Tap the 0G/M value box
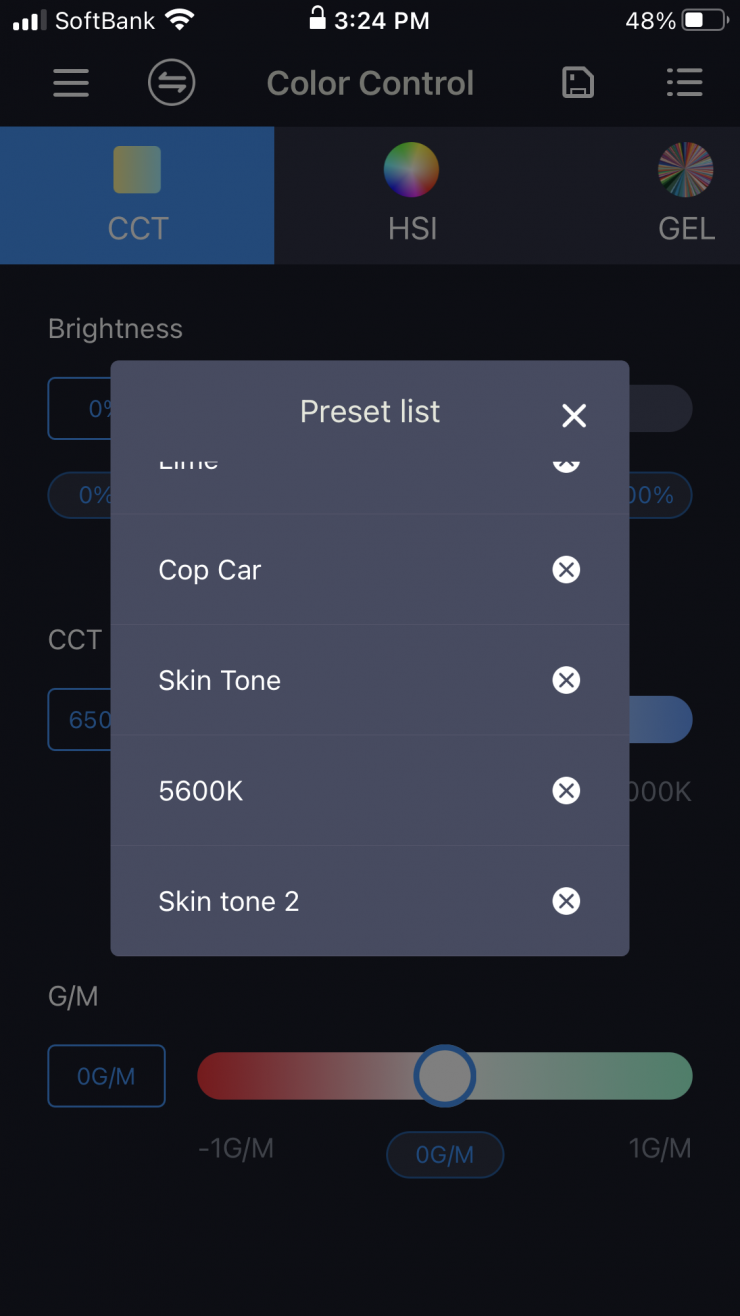This screenshot has height=1316, width=740. tap(106, 1076)
